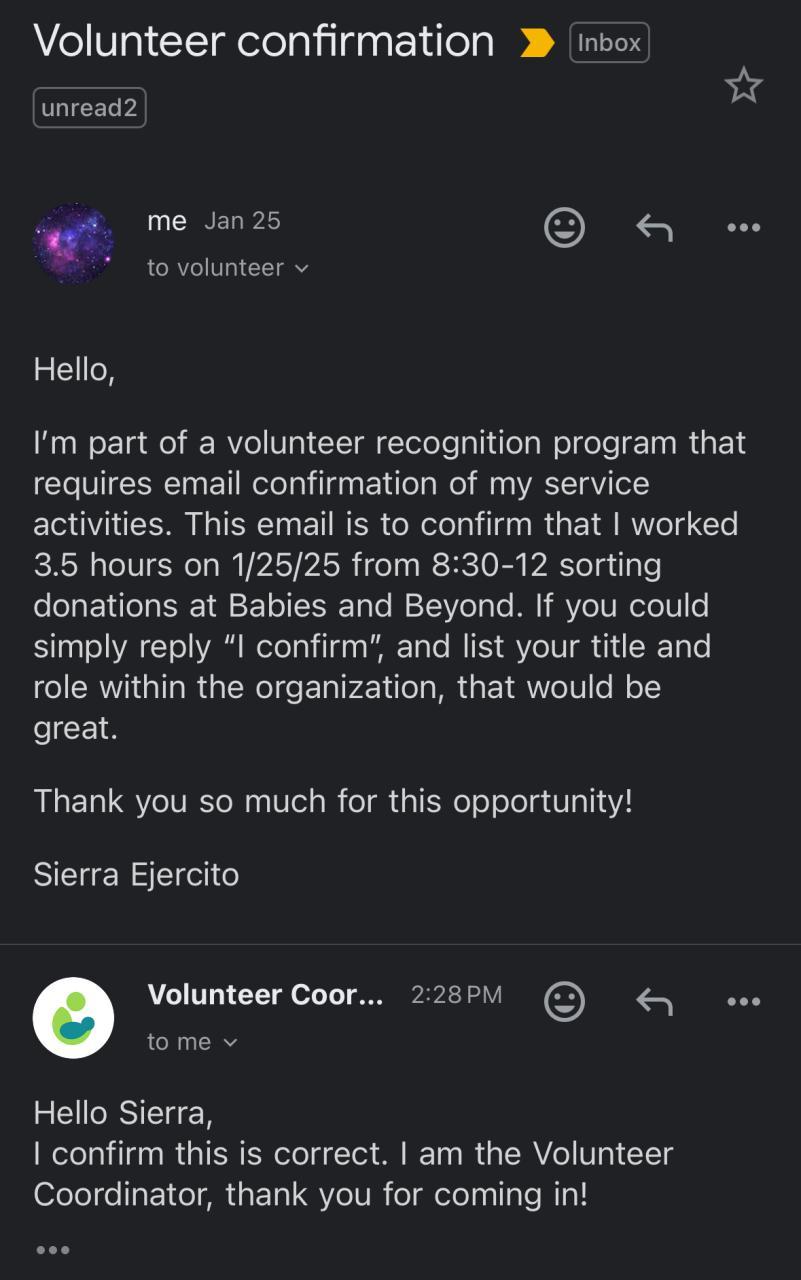Screen dimensions: 801x1280
Task: Tap the Inbox label chip
Action: point(609,43)
